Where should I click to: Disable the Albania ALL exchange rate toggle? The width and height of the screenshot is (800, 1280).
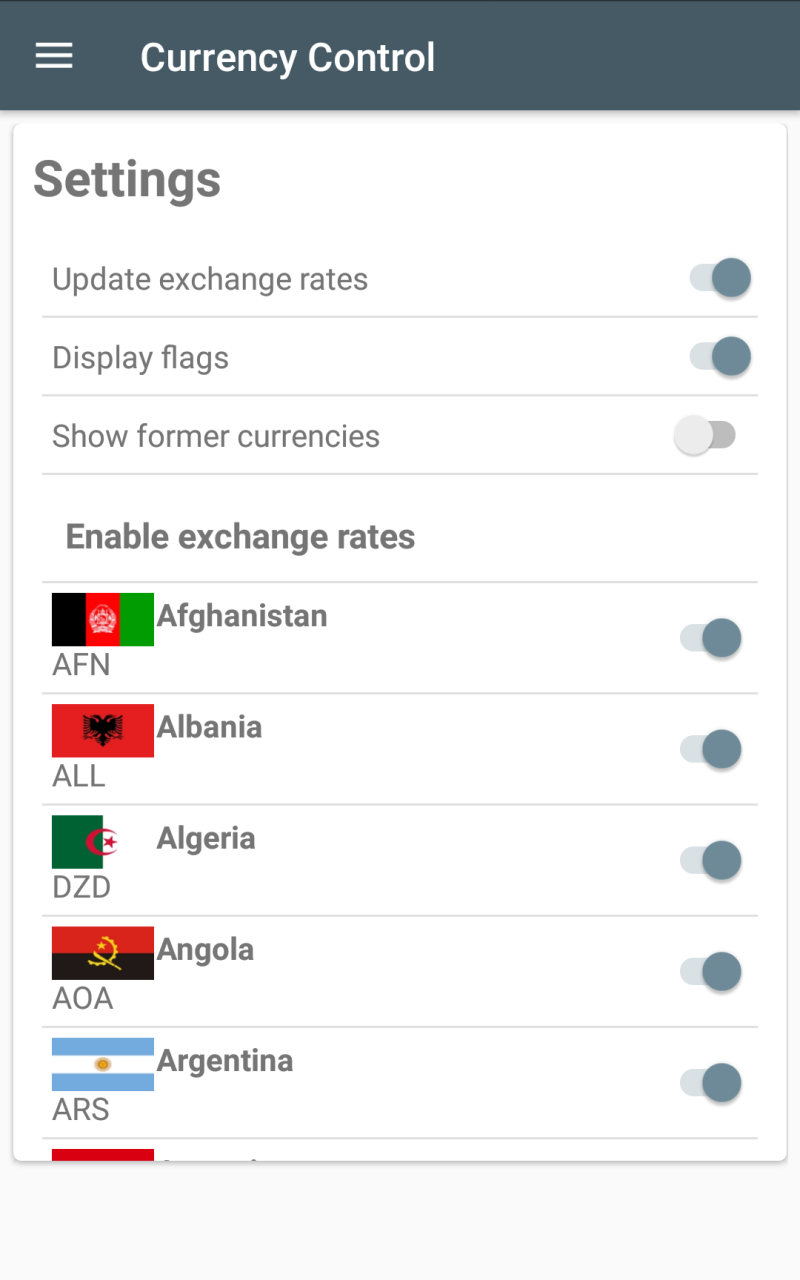pyautogui.click(x=708, y=749)
